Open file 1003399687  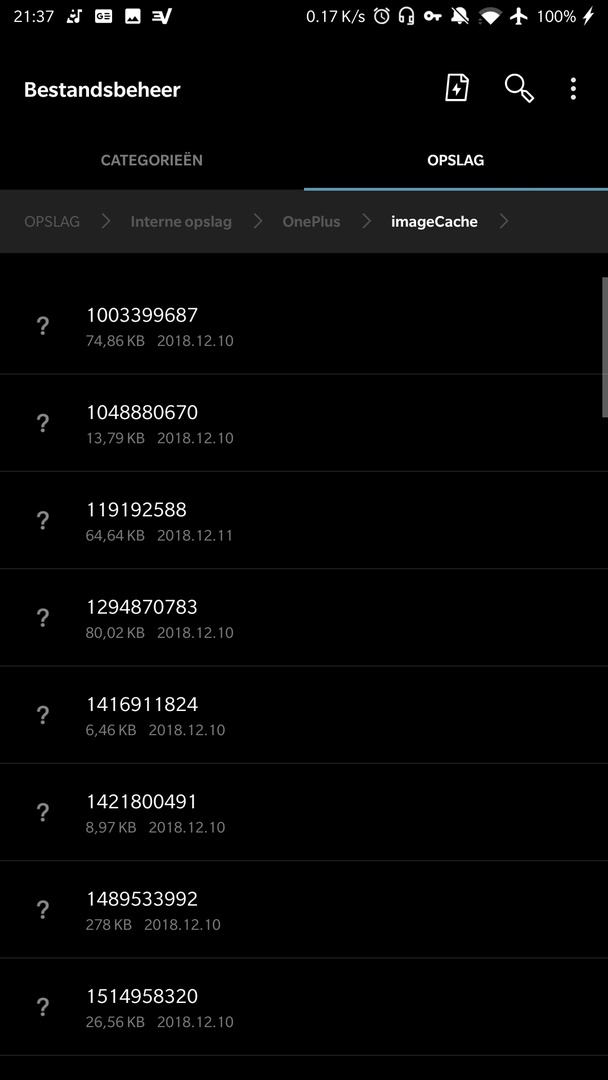click(x=304, y=326)
